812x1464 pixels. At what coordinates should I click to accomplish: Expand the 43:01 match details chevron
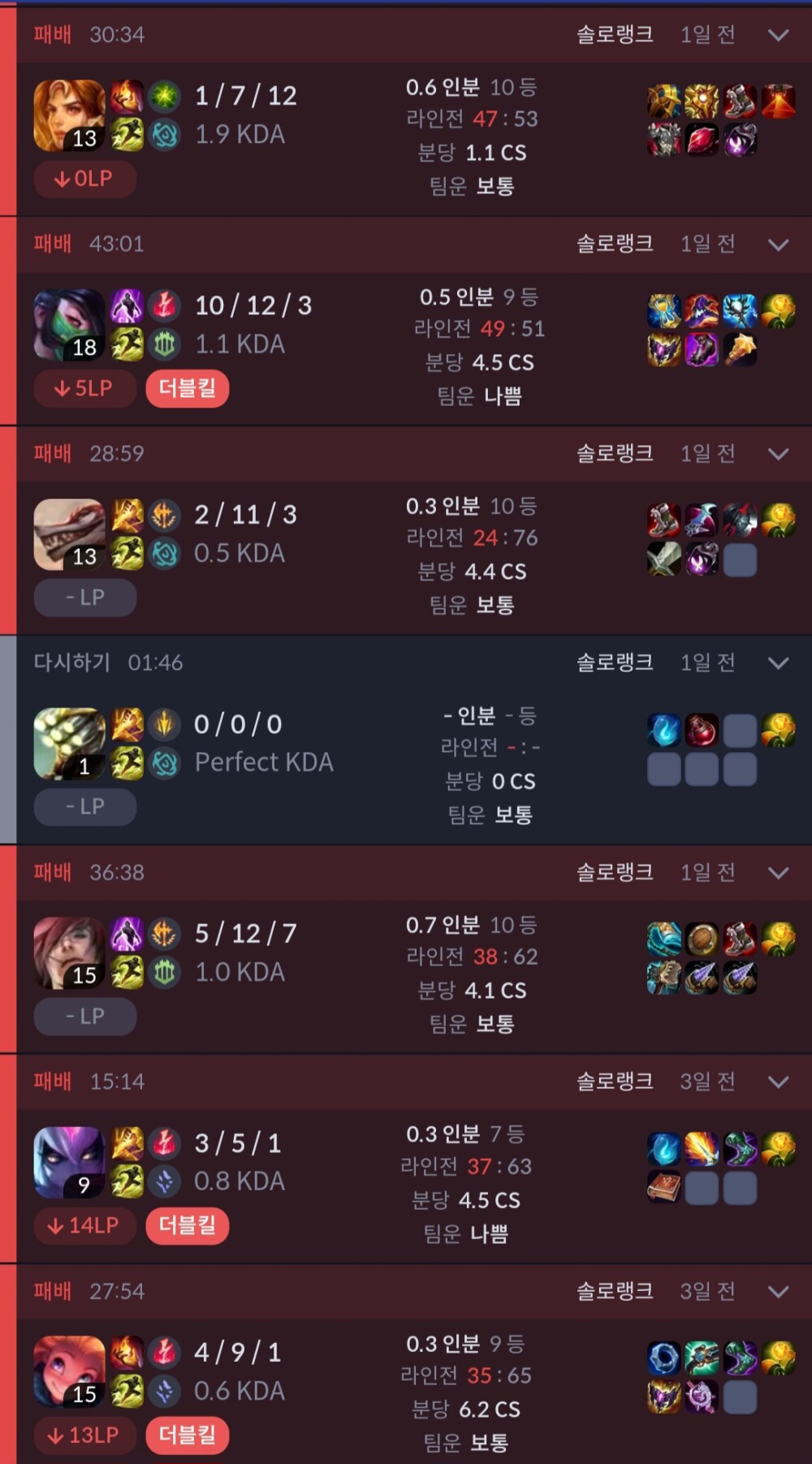coord(778,245)
